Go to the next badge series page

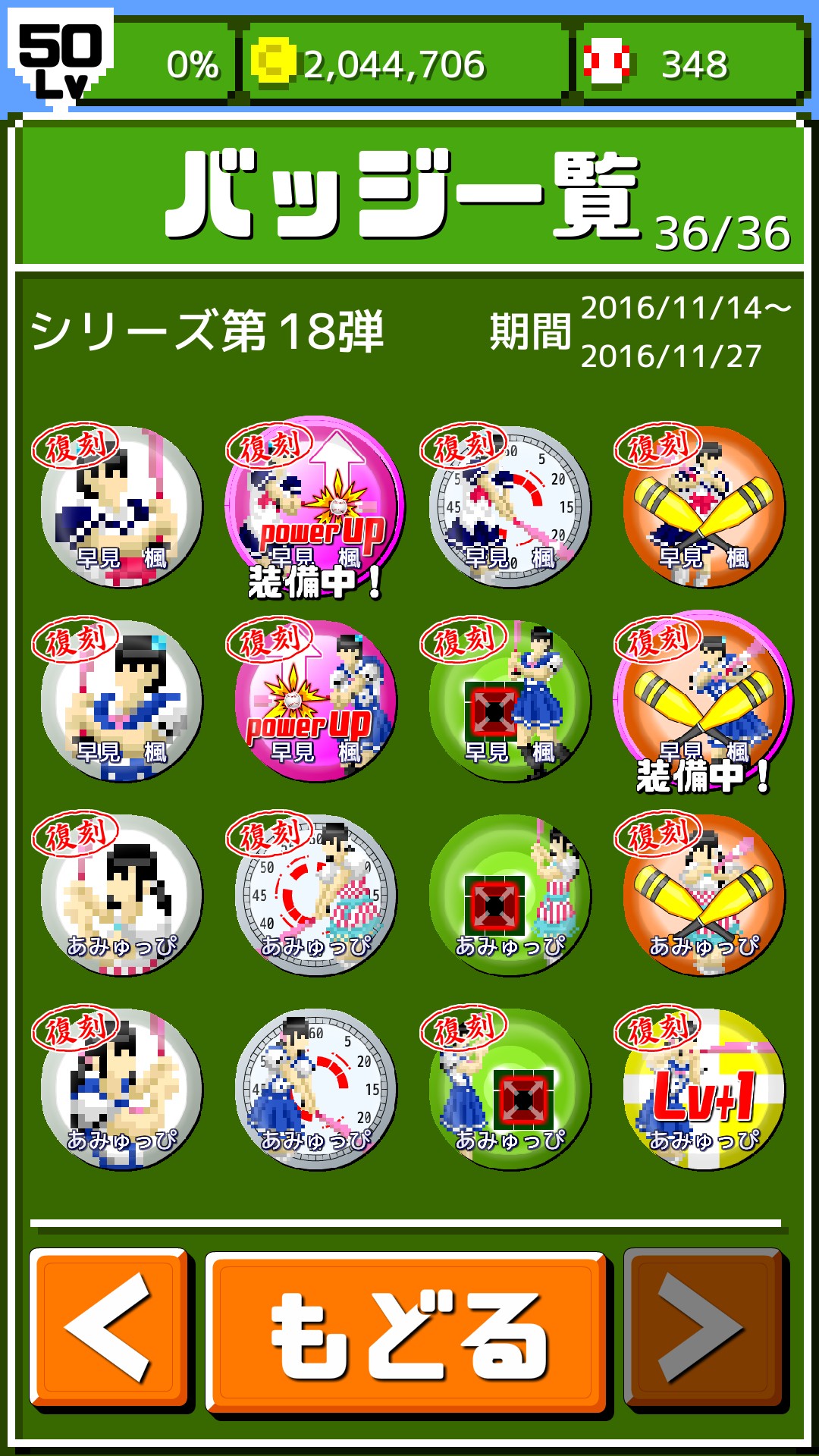702,1328
